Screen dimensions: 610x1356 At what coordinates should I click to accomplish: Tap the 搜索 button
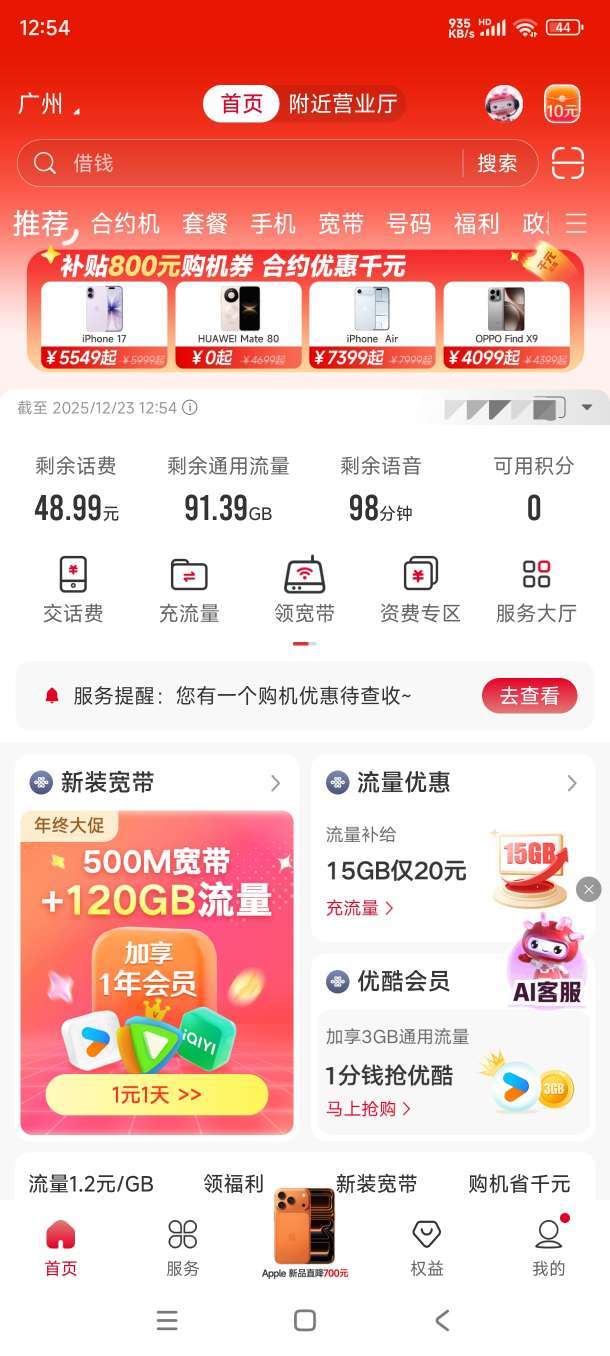pos(497,163)
